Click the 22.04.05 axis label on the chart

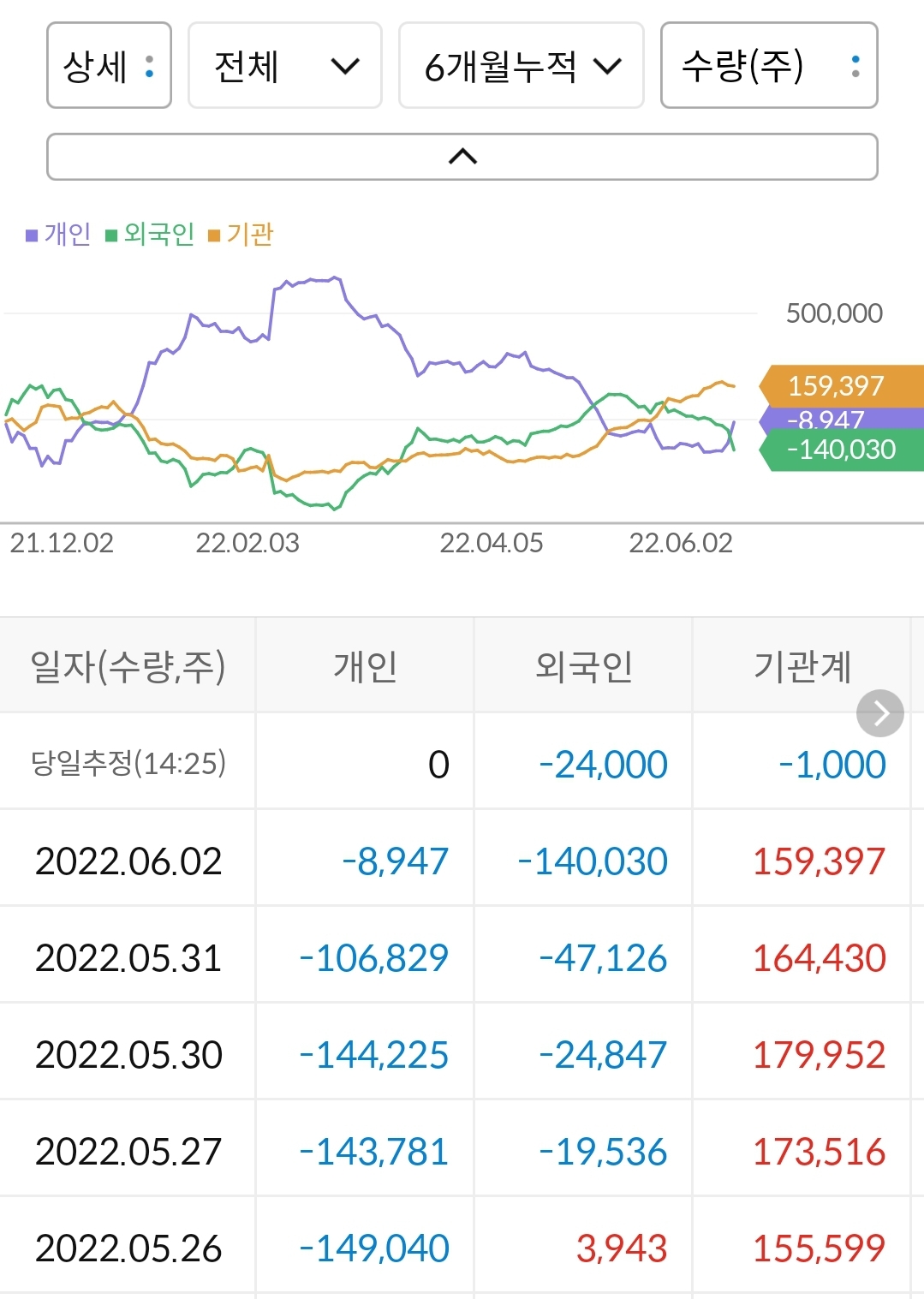coord(491,543)
